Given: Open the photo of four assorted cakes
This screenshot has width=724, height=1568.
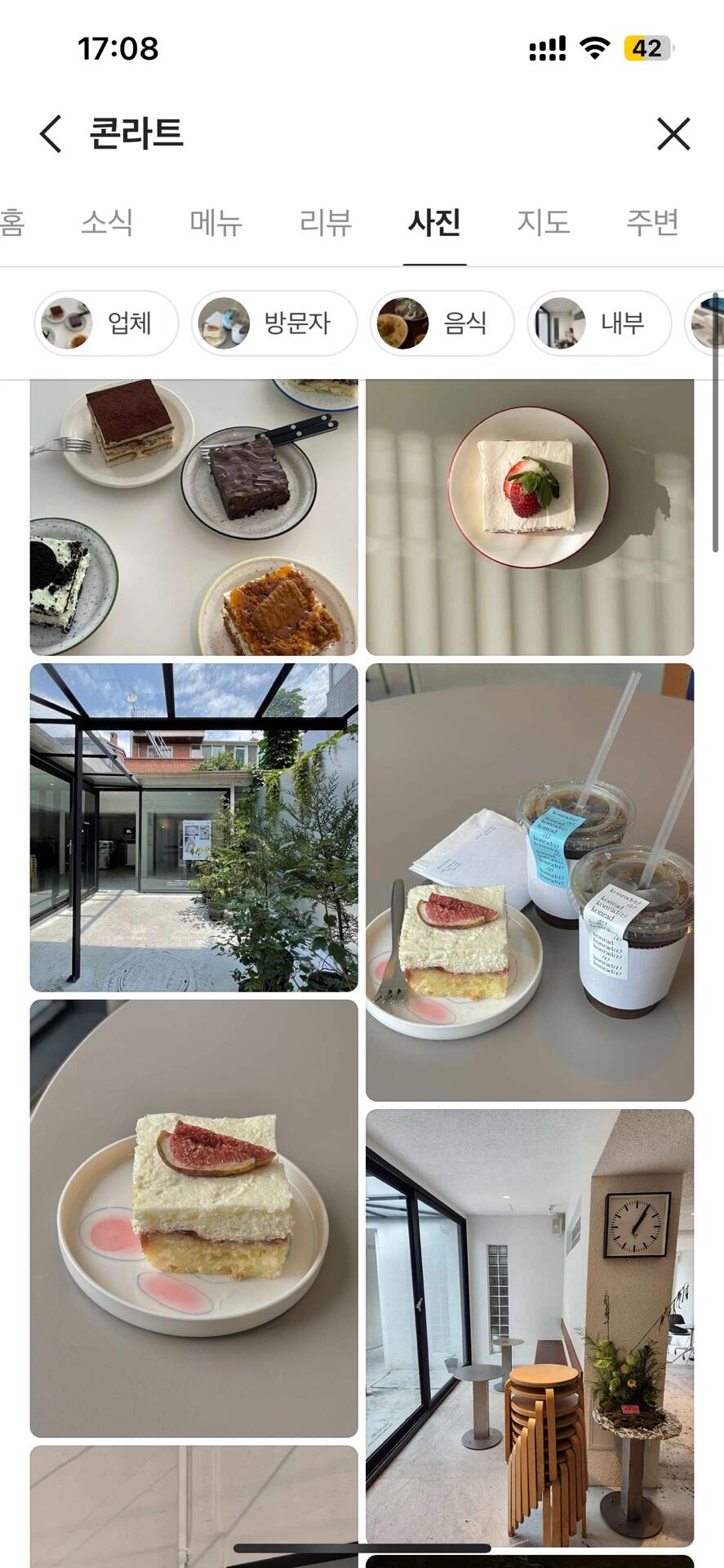Looking at the screenshot, I should point(193,517).
